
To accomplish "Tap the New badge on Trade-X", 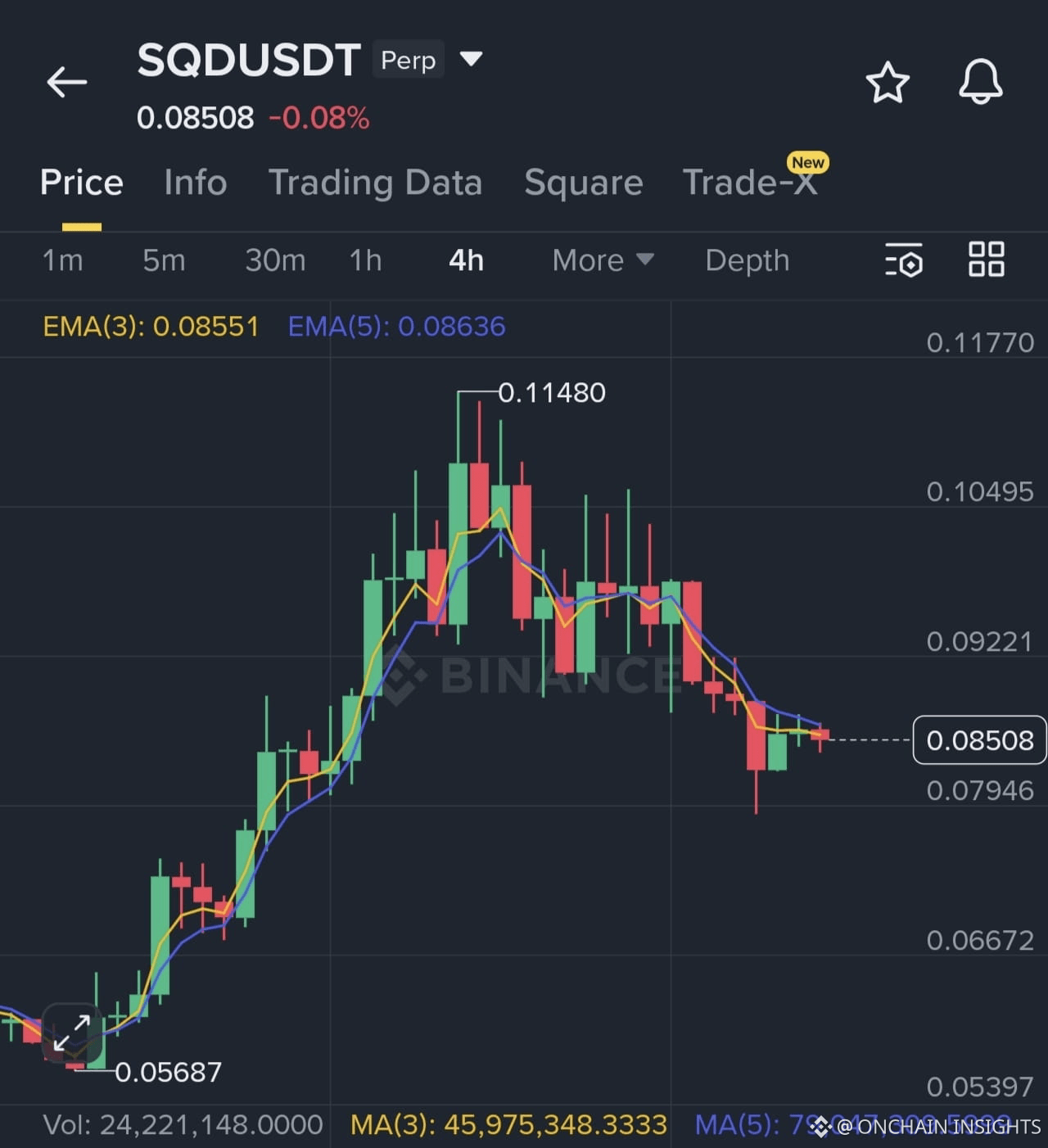I will click(x=807, y=163).
